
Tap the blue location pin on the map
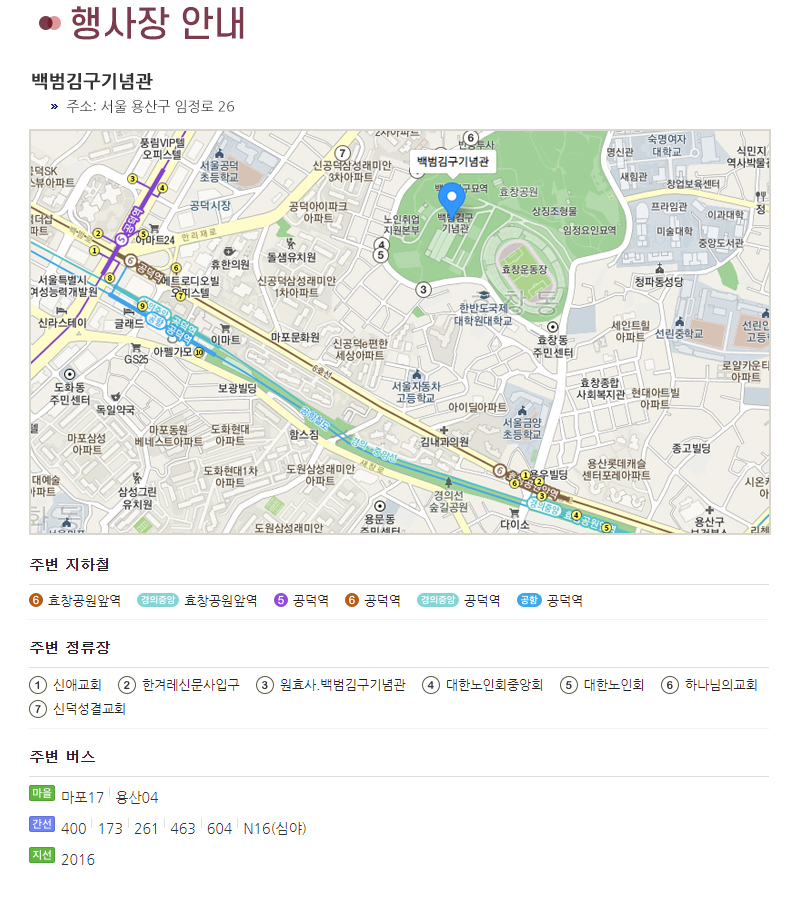tap(451, 197)
